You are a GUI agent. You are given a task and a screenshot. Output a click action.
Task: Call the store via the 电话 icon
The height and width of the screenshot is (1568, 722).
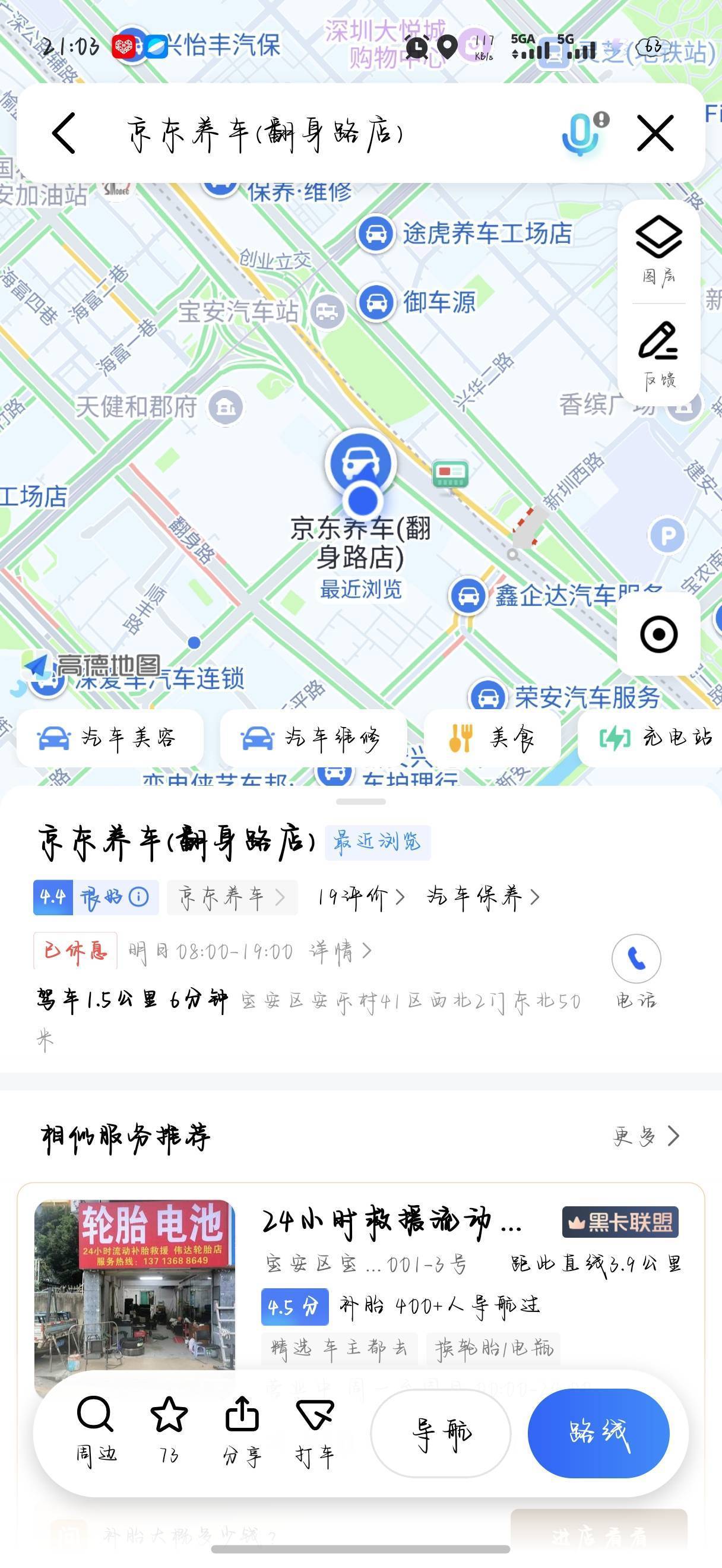click(x=636, y=959)
